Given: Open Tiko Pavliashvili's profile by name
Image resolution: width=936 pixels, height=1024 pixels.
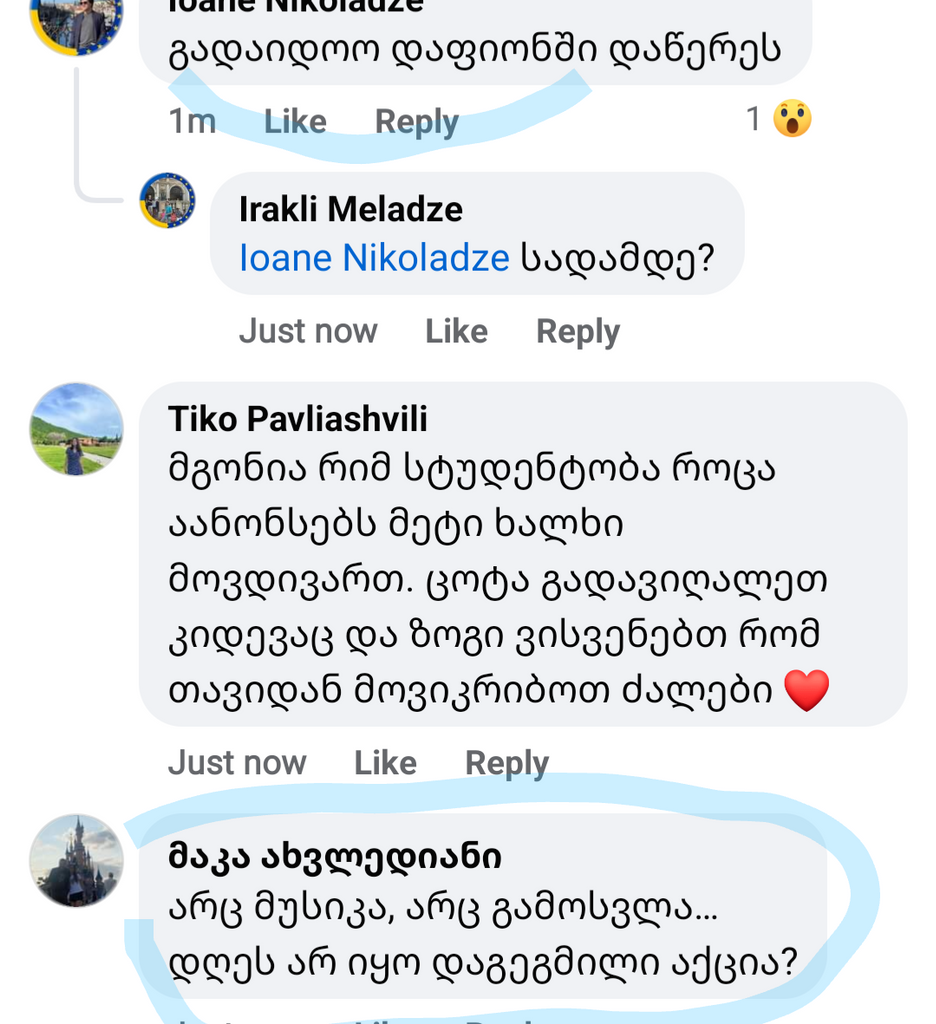Looking at the screenshot, I should point(297,419).
